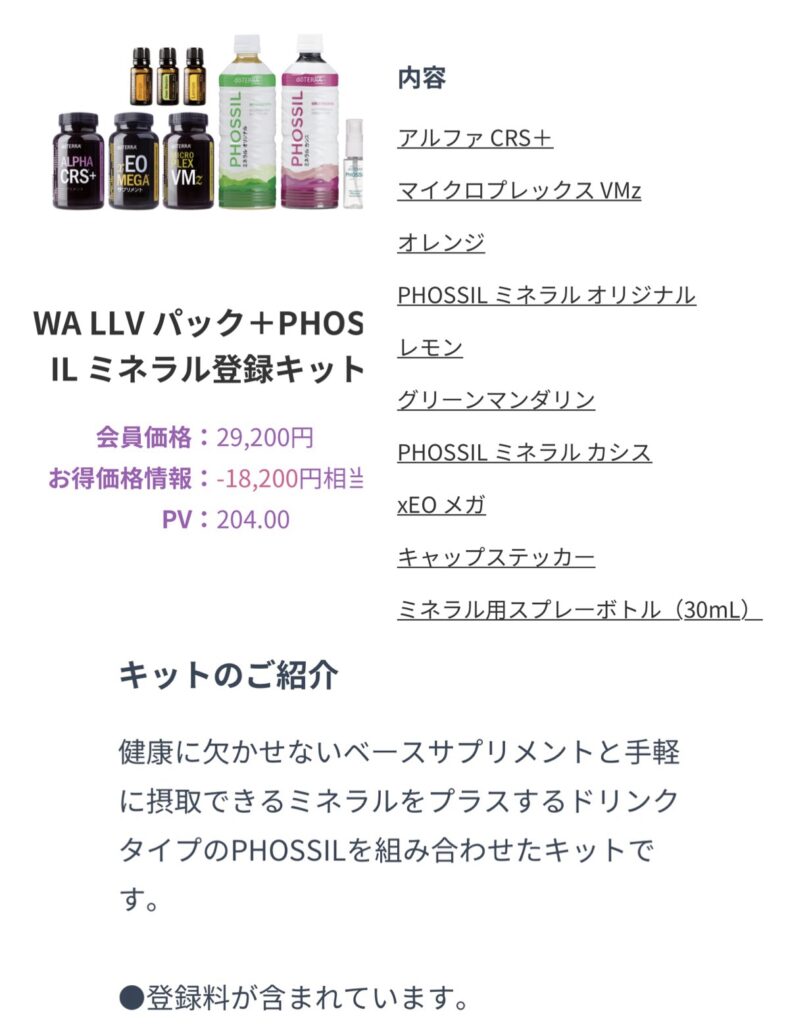Tap the オレンジ link
The image size is (788, 1024).
click(441, 243)
